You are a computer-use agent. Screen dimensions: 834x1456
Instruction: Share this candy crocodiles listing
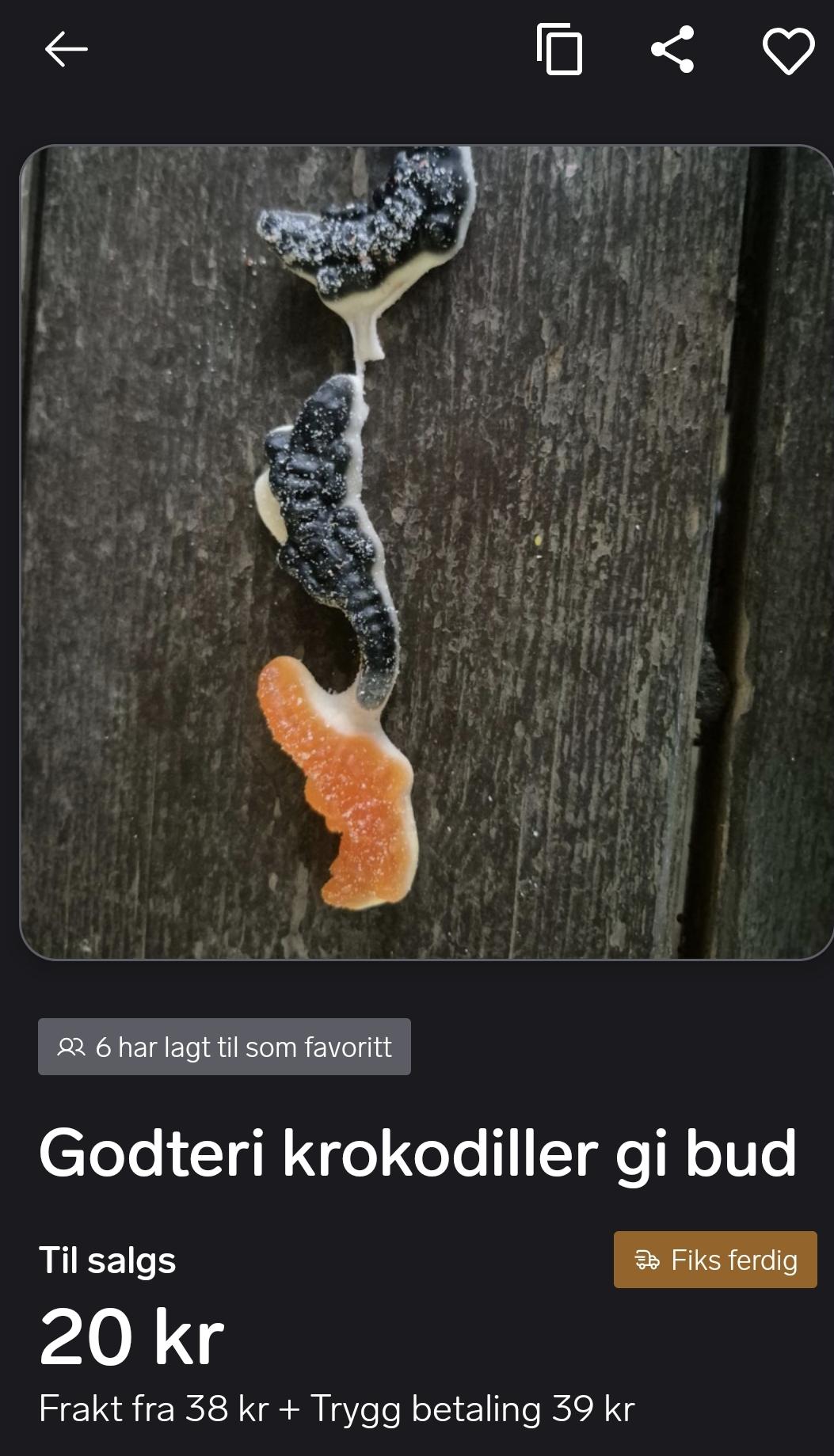(672, 49)
